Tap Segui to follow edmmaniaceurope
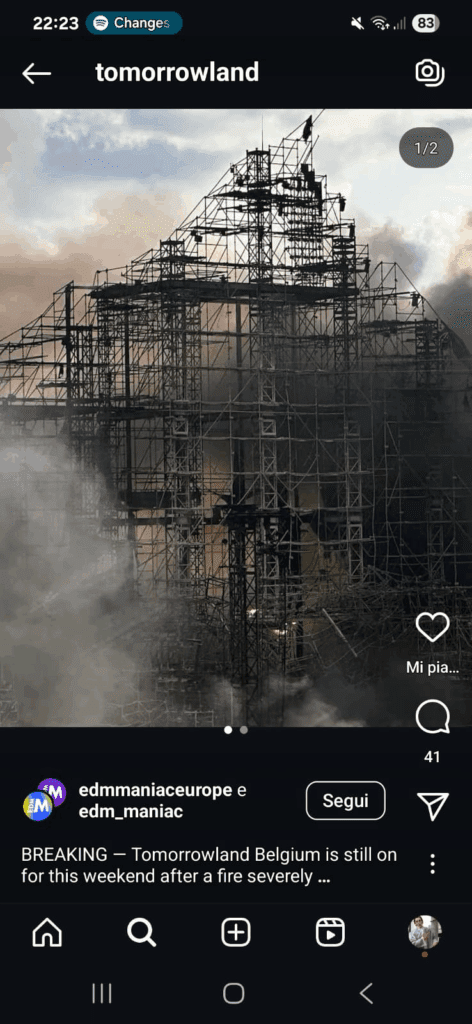The image size is (472, 1024). pyautogui.click(x=345, y=801)
